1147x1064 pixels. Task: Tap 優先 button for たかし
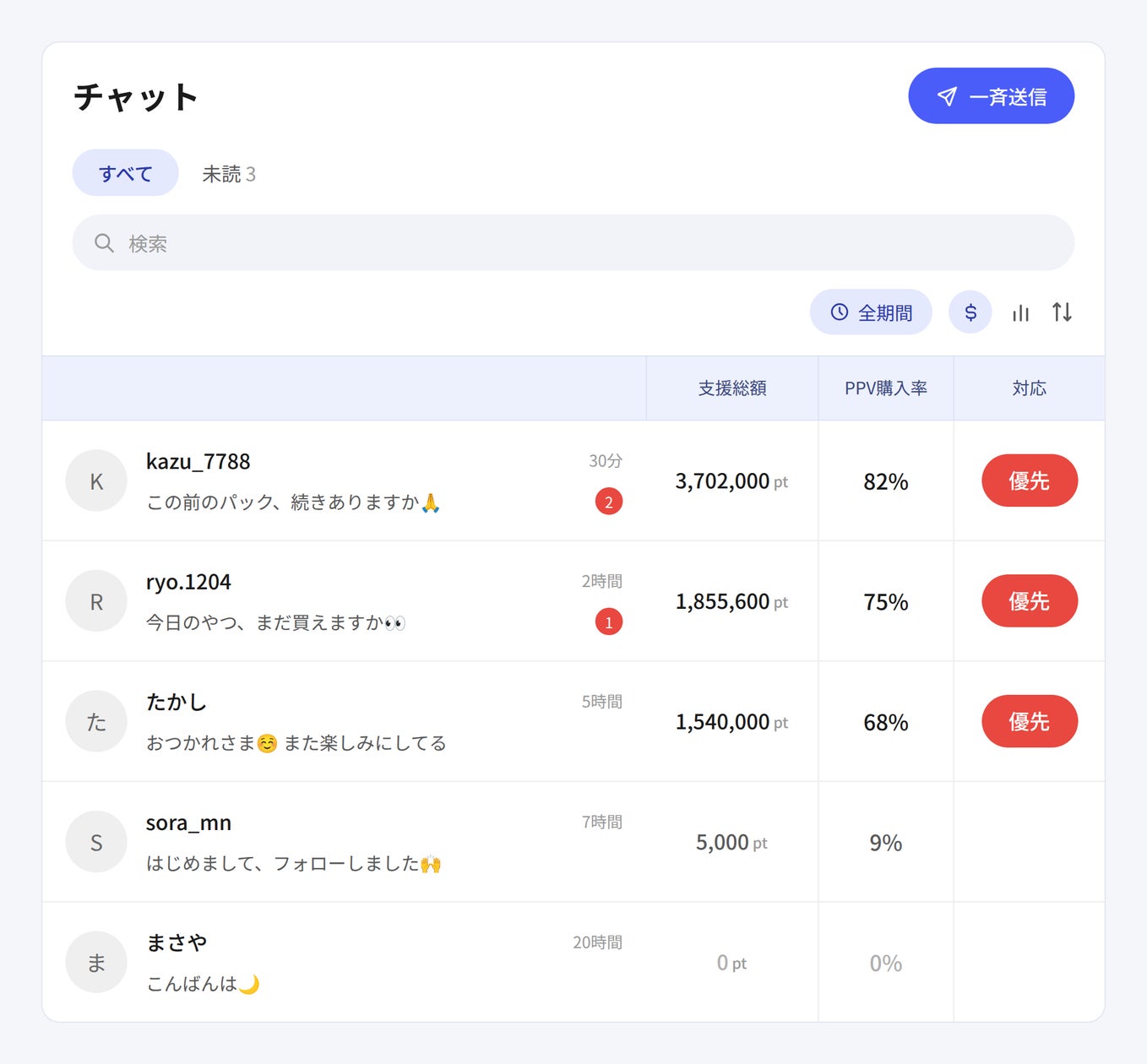[1029, 721]
